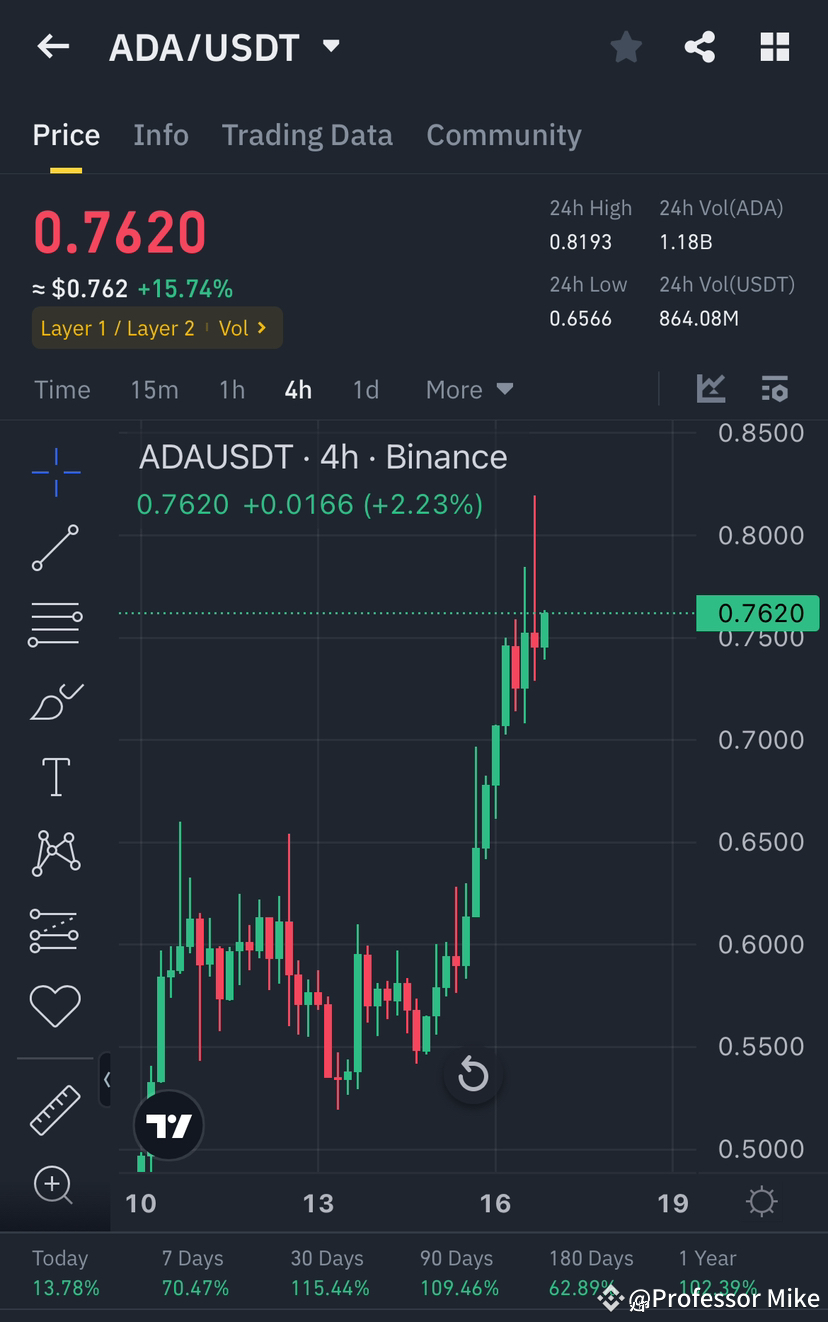Select the trend line drawing tool
The height and width of the screenshot is (1322, 828).
[x=55, y=548]
